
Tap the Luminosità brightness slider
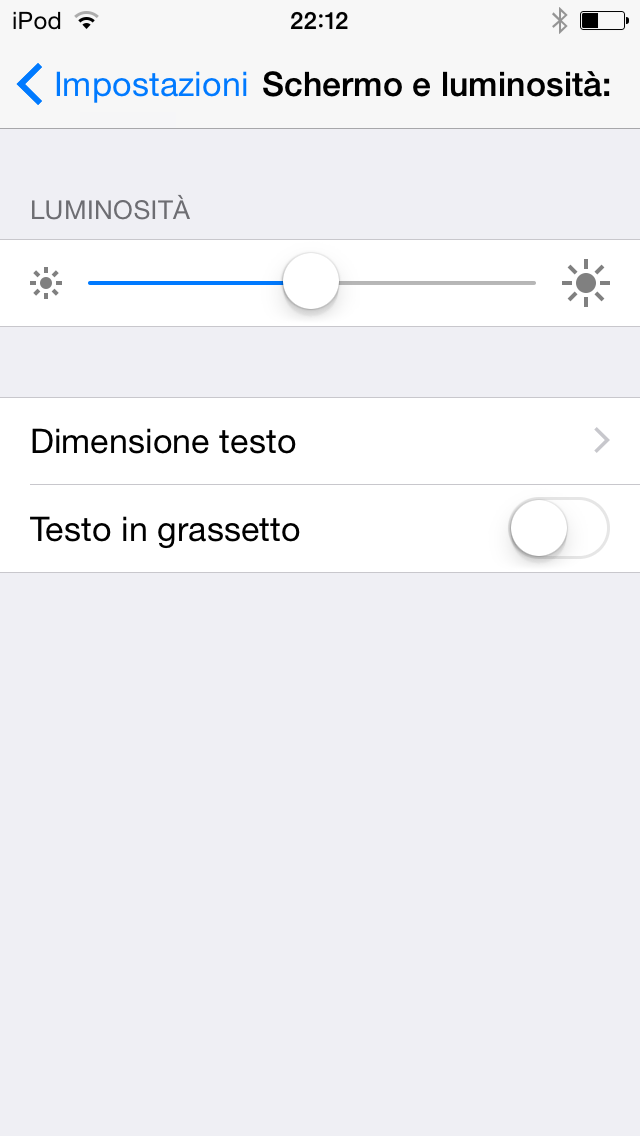[311, 283]
